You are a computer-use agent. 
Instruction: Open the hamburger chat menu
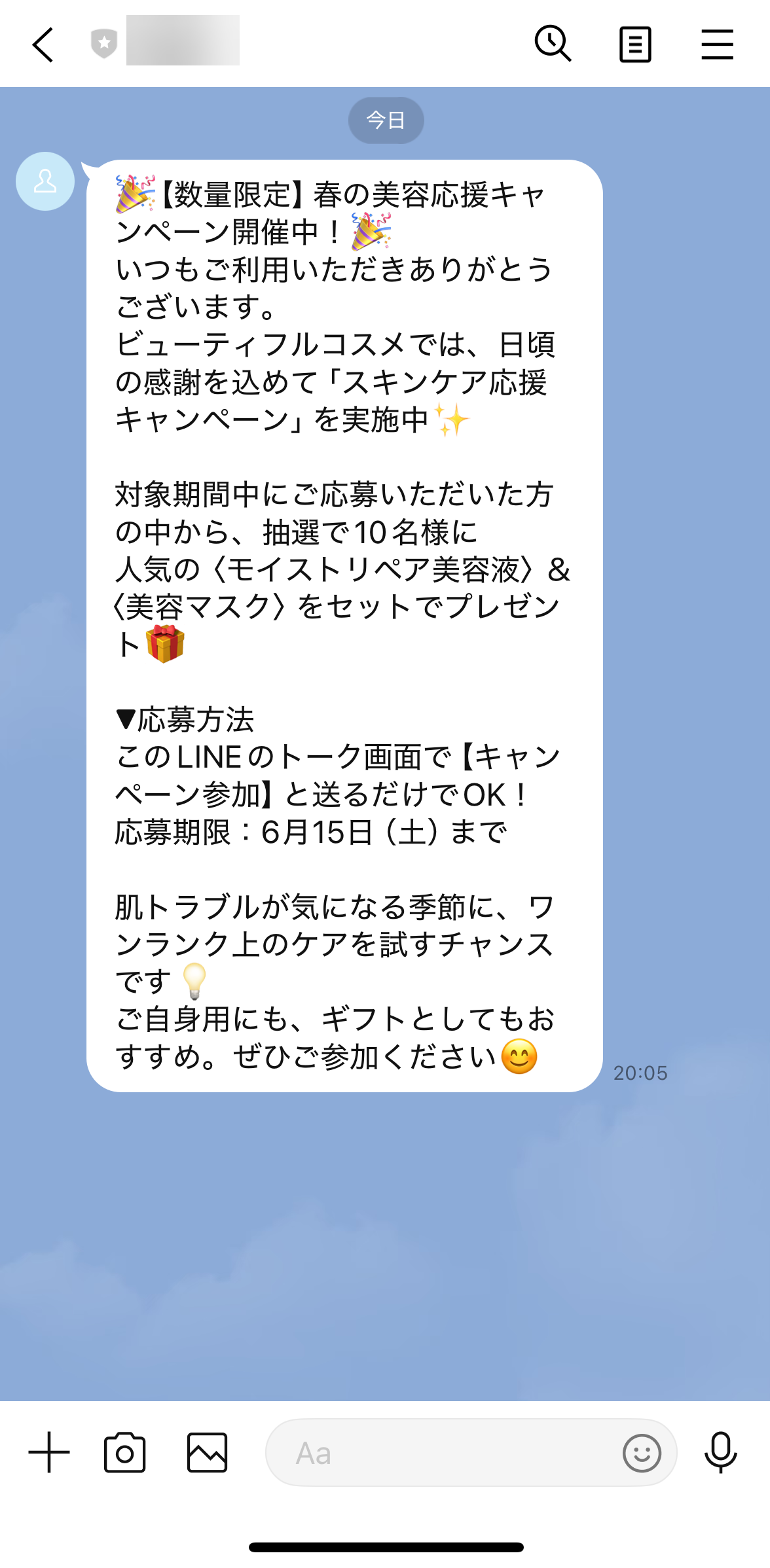717,45
